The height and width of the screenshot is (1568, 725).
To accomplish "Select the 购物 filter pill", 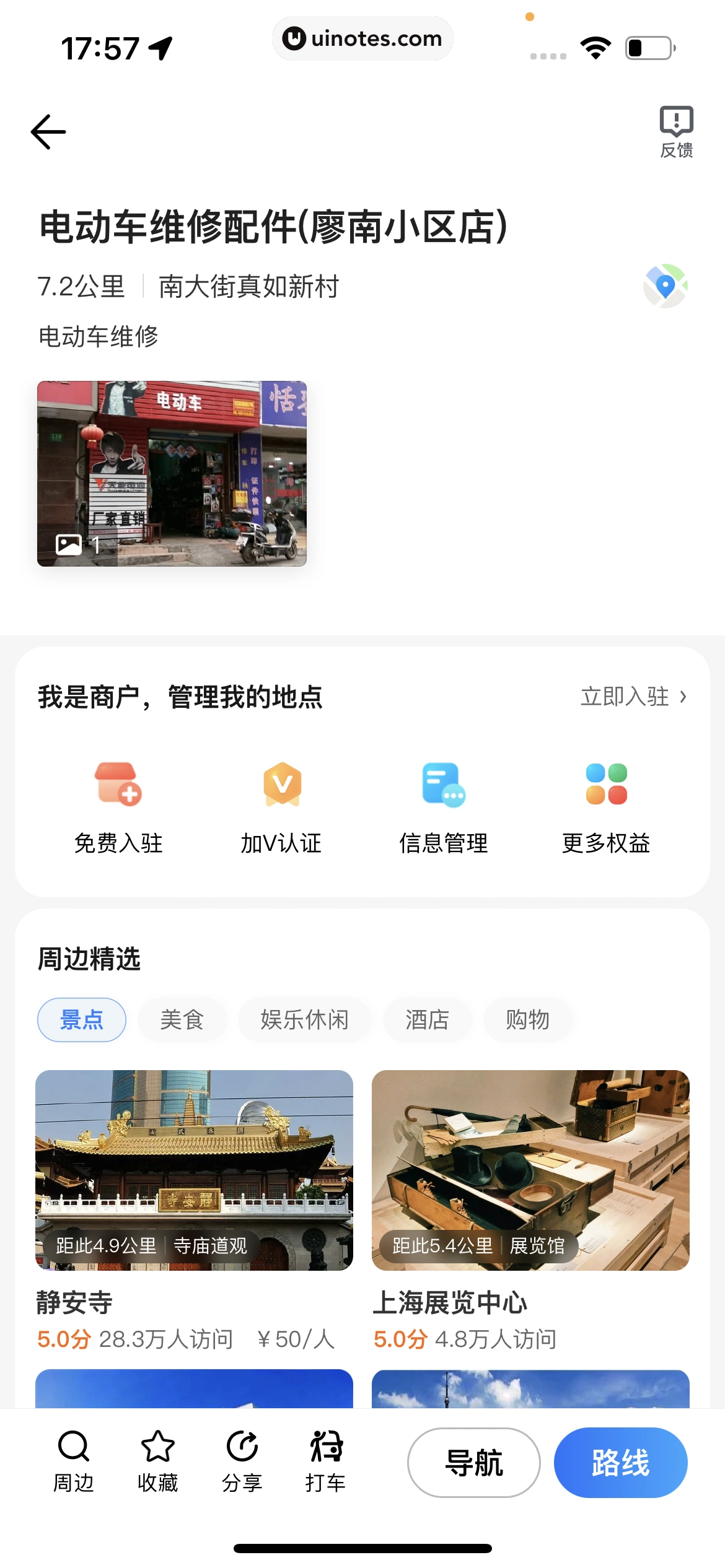I will coord(527,1019).
